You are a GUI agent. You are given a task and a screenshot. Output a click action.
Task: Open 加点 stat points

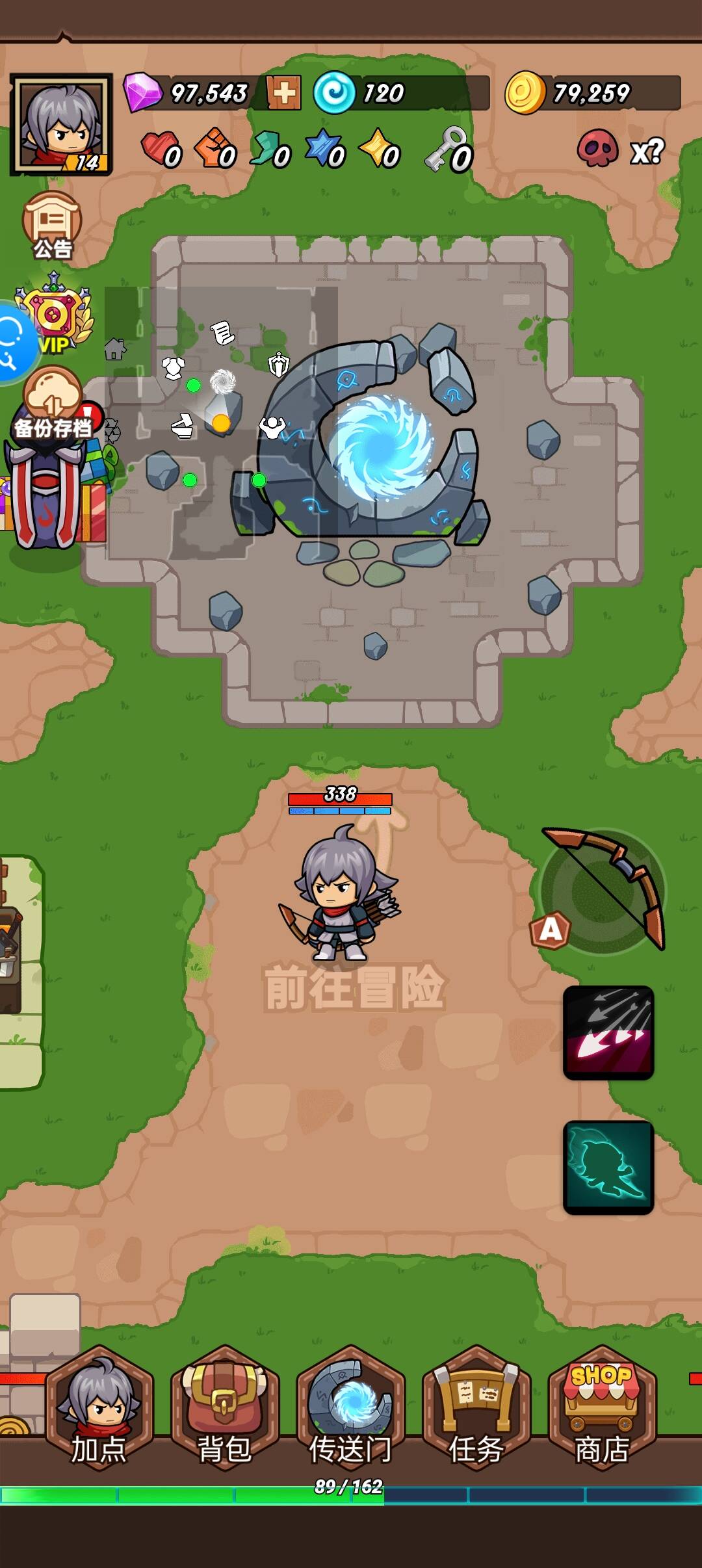tap(99, 1407)
